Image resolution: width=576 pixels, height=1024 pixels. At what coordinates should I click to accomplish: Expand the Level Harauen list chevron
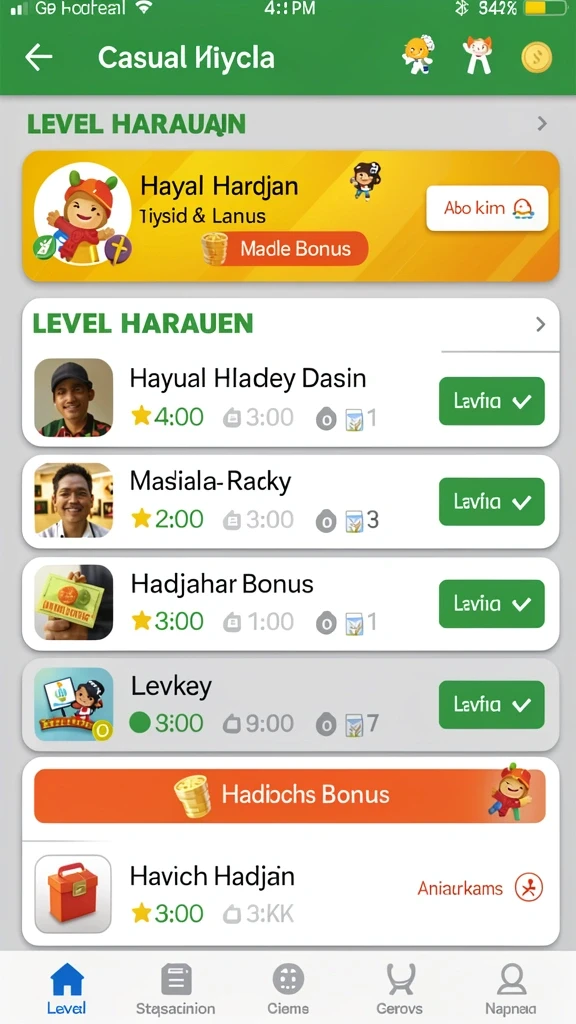pos(540,324)
